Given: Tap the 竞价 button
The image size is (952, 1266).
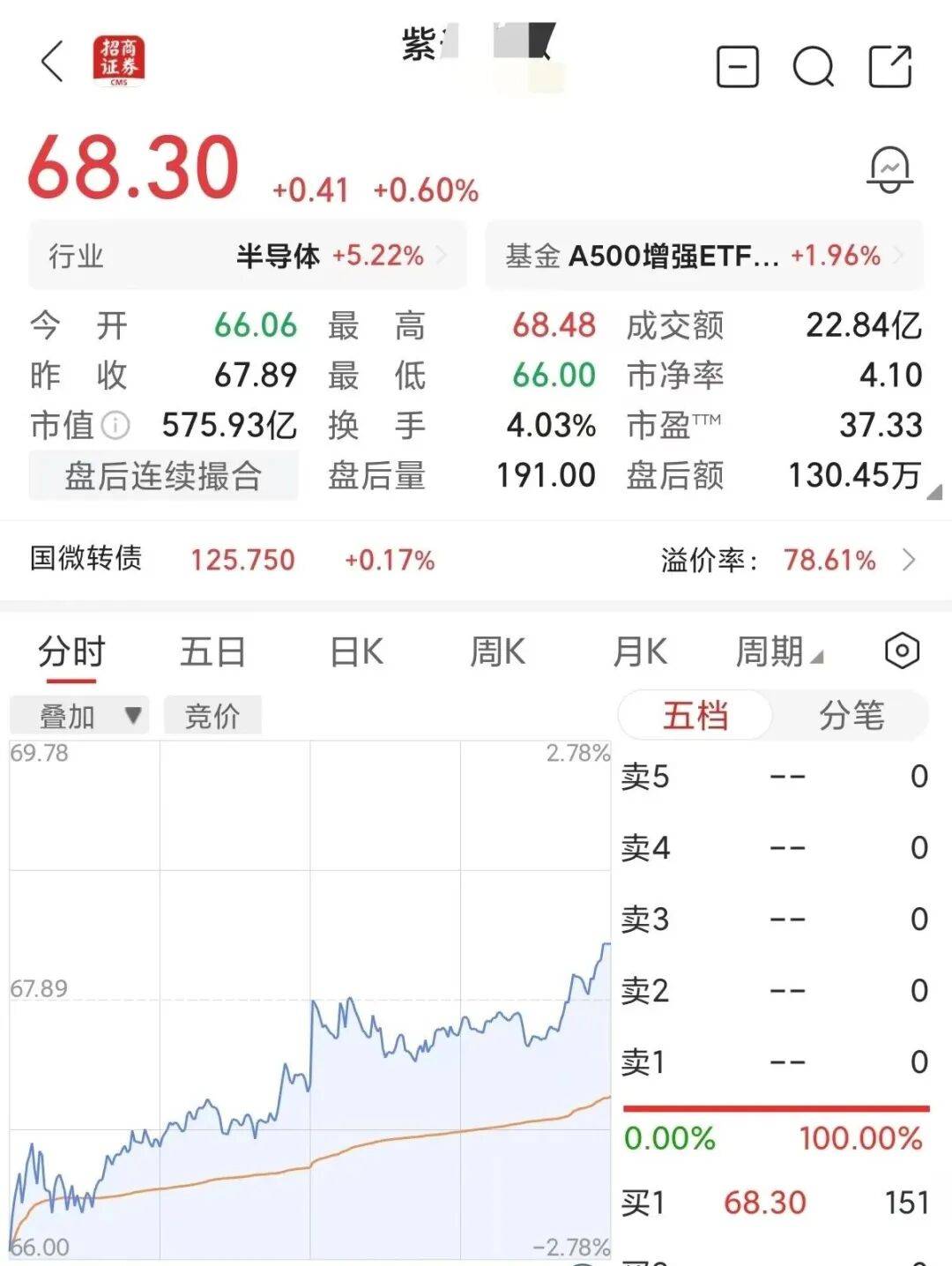Looking at the screenshot, I should pos(212,715).
